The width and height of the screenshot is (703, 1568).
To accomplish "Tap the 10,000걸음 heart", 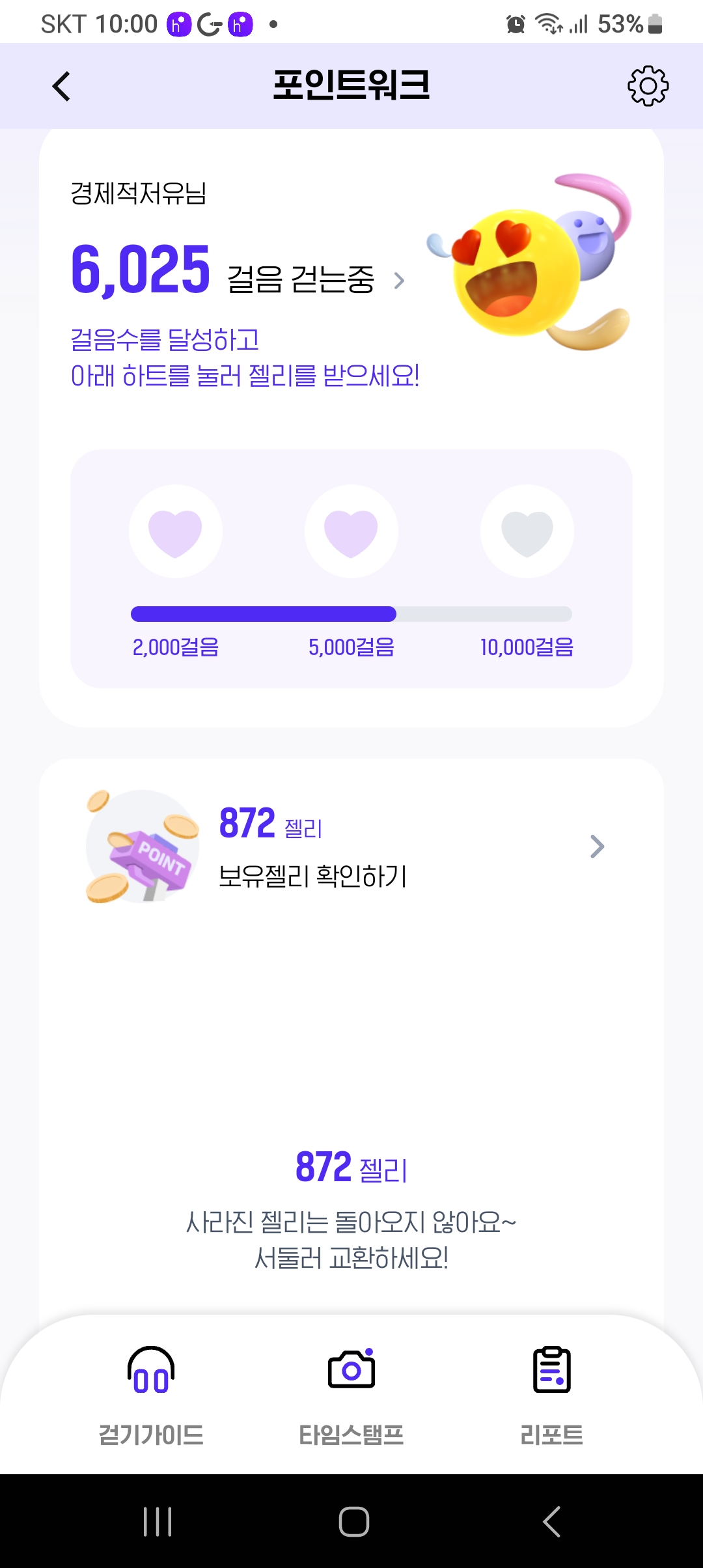I will [x=527, y=532].
